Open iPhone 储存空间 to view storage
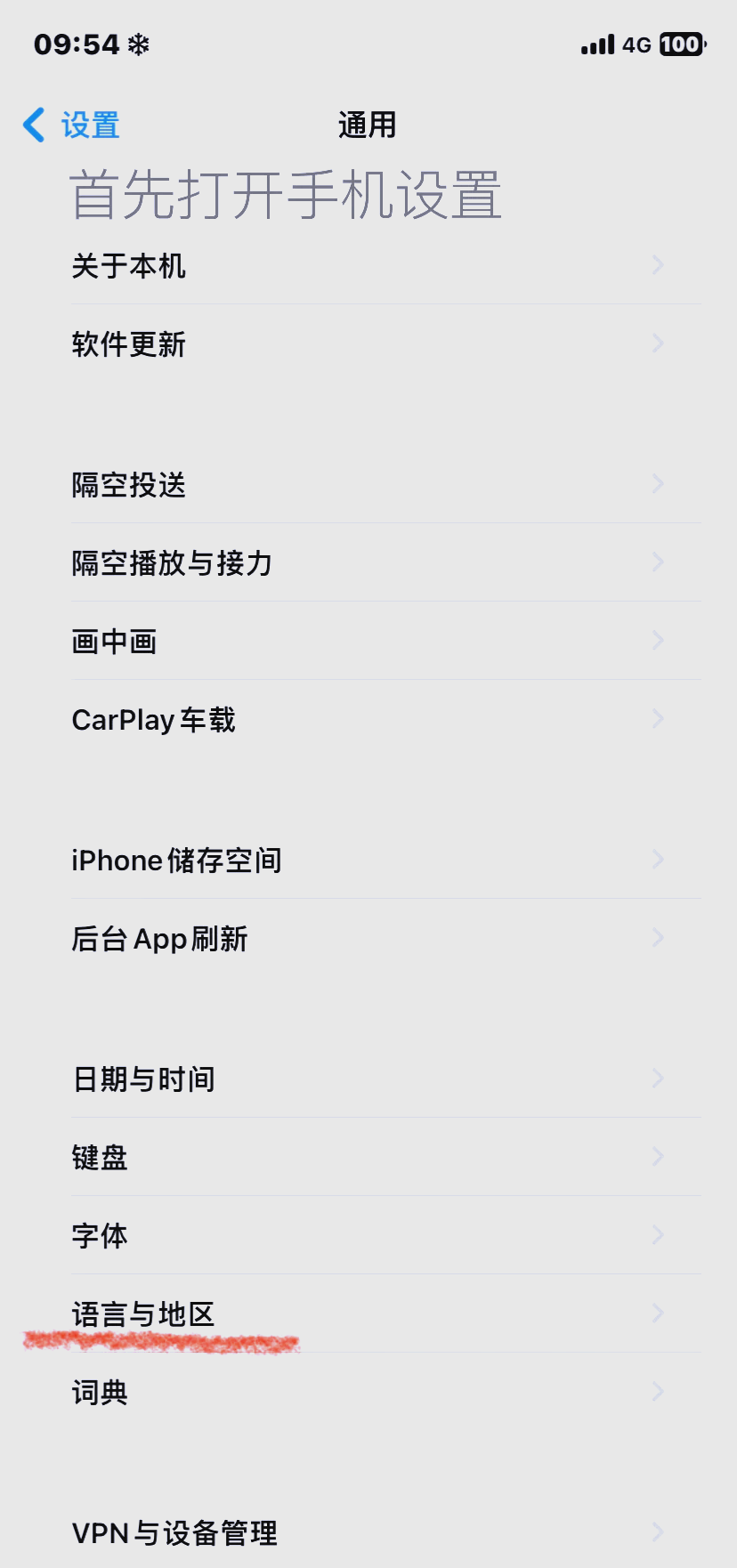 [368, 859]
